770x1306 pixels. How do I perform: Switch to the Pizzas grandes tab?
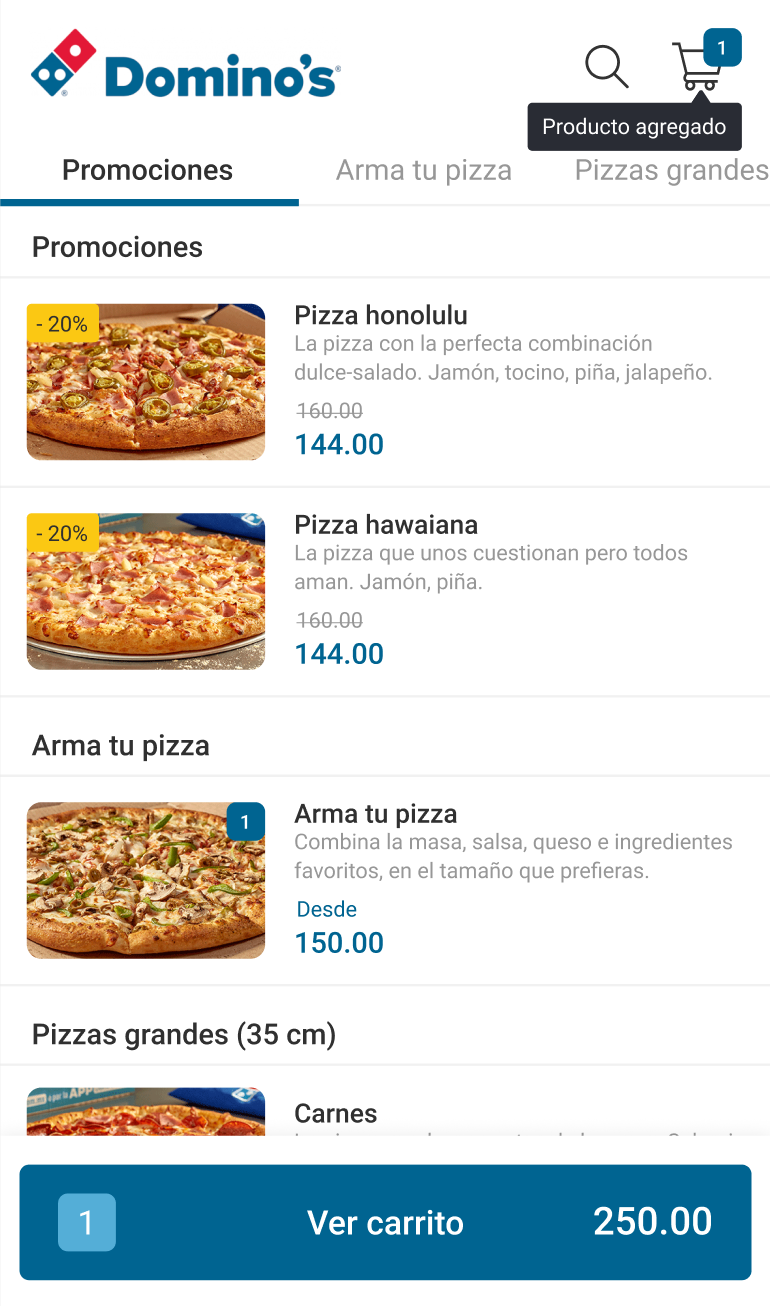(x=671, y=170)
